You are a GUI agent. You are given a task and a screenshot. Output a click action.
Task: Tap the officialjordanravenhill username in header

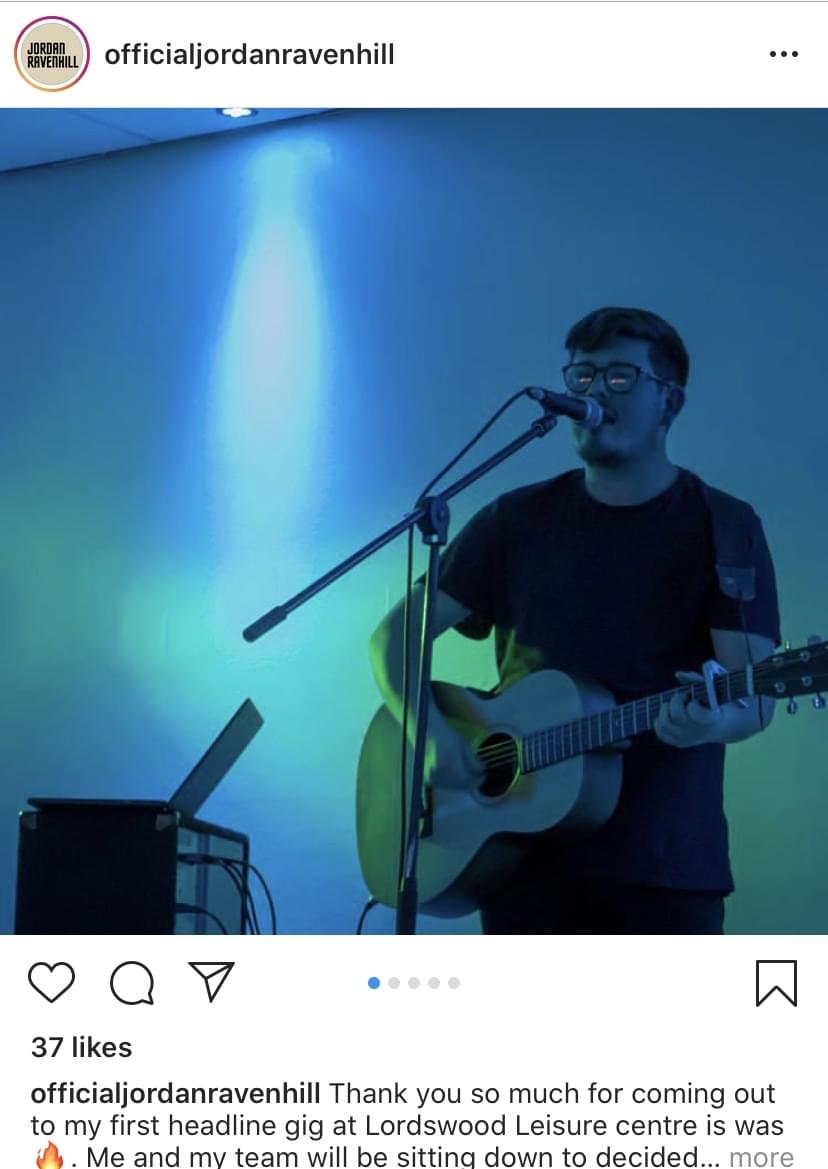pos(249,54)
